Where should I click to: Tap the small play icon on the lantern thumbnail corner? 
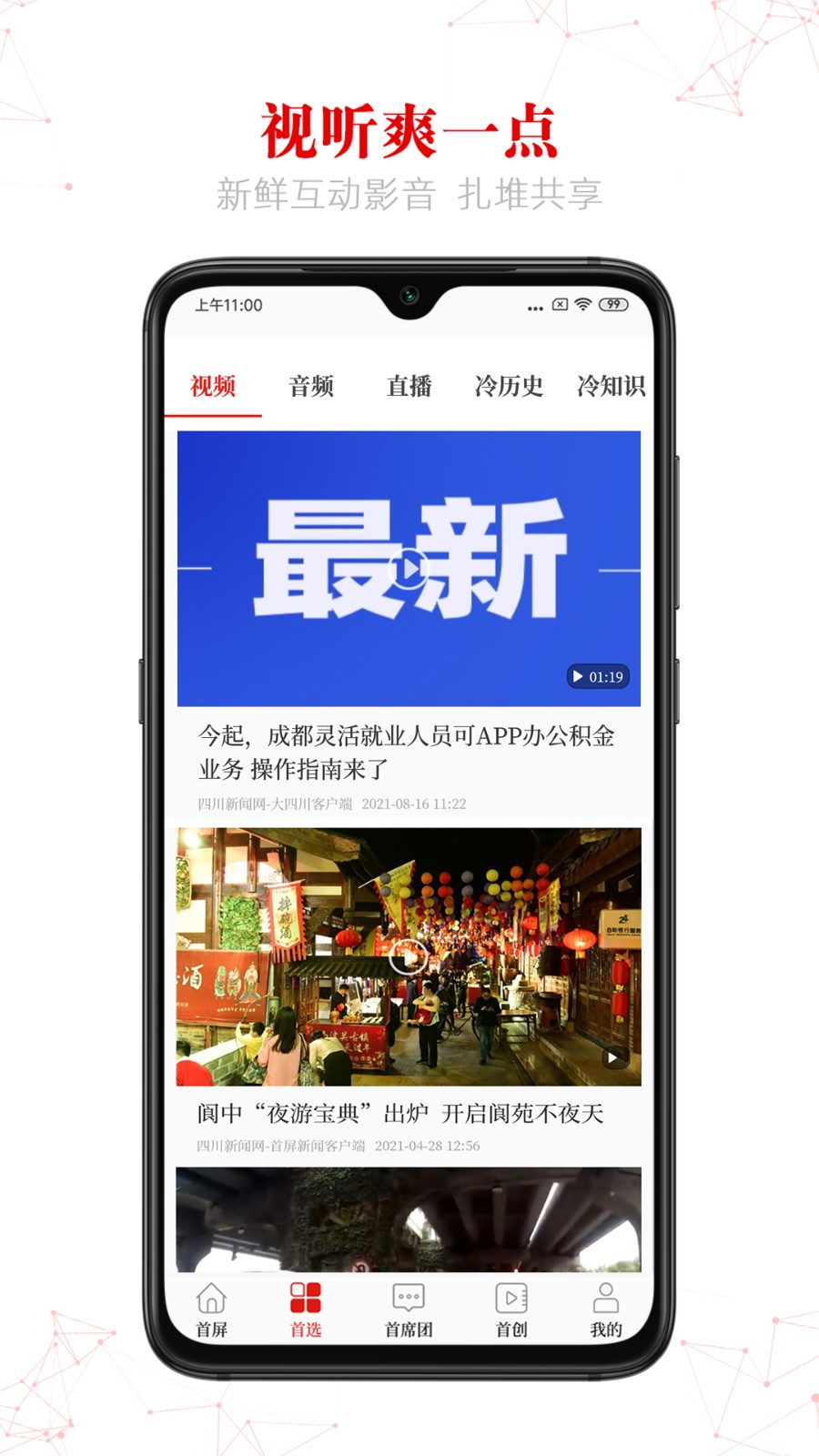613,1057
